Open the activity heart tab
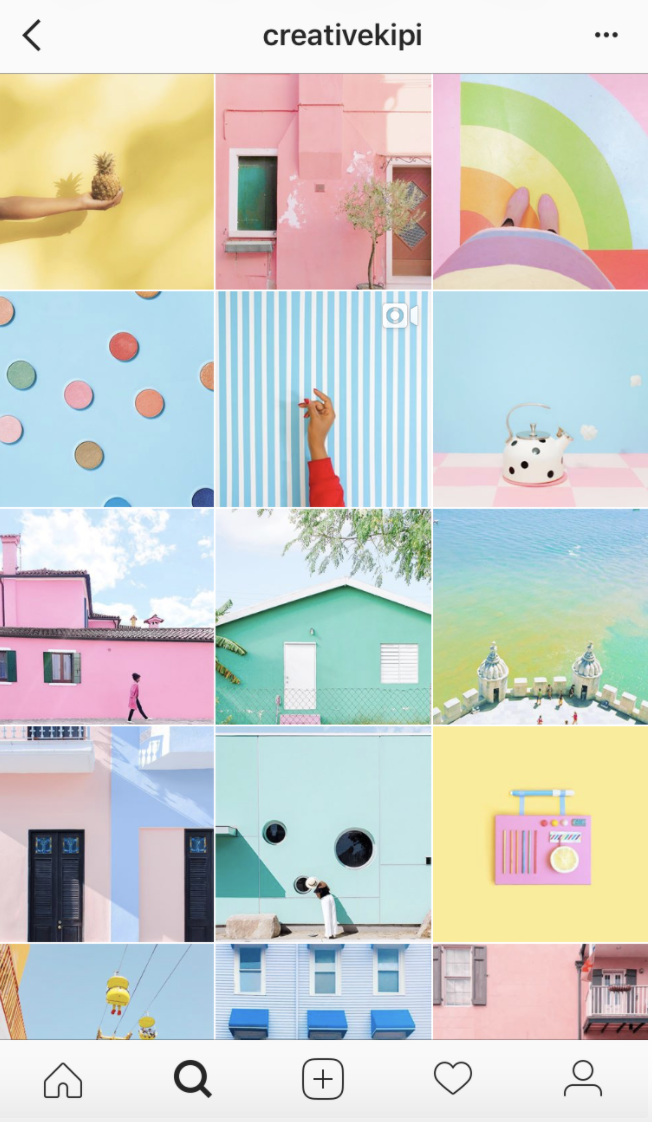The height and width of the screenshot is (1122, 652). coord(452,1079)
